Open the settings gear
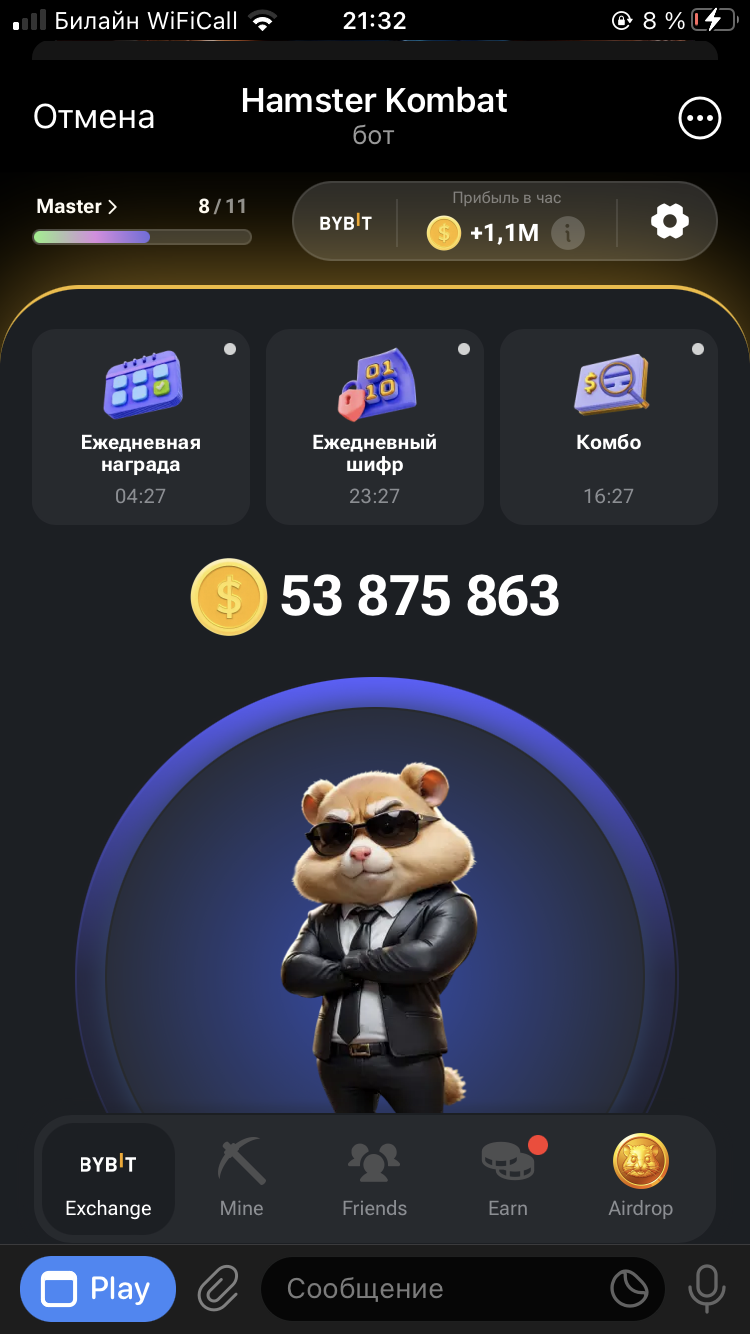Image resolution: width=750 pixels, height=1334 pixels. pyautogui.click(x=669, y=221)
